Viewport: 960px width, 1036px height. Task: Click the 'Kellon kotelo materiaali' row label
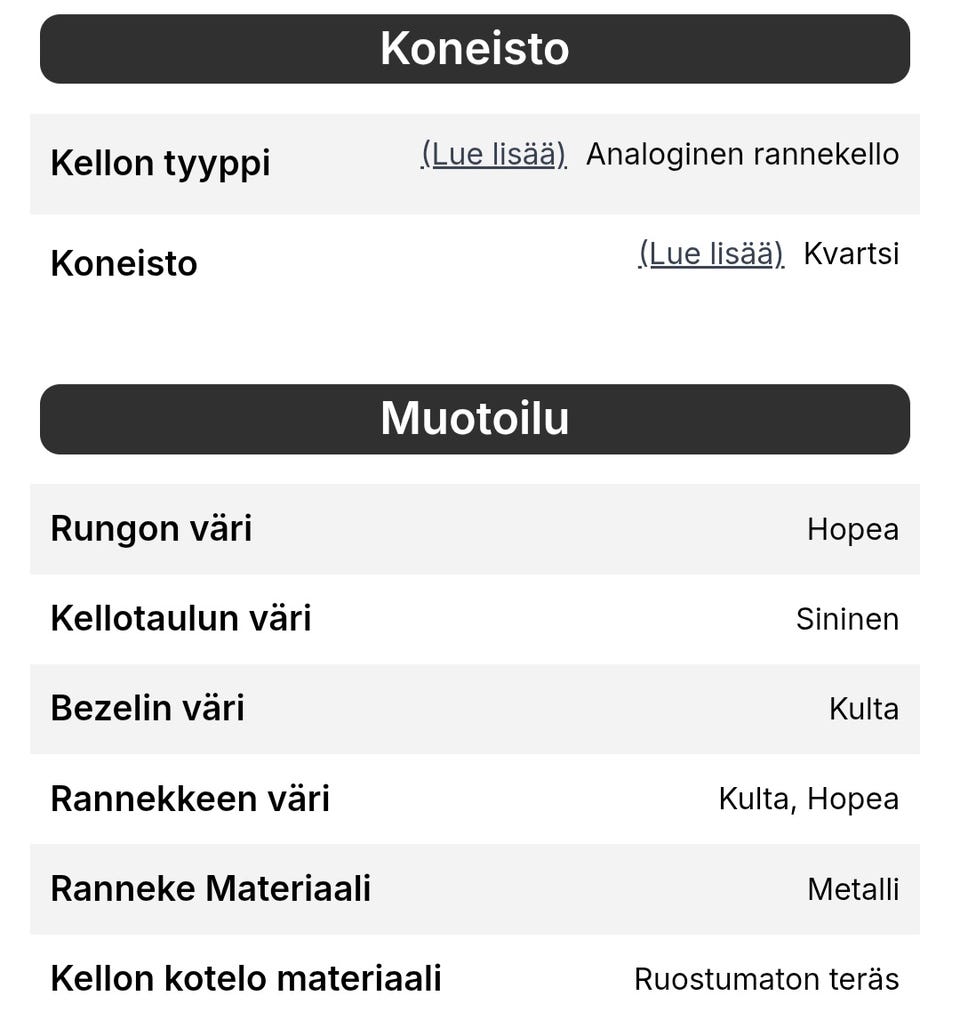(247, 979)
